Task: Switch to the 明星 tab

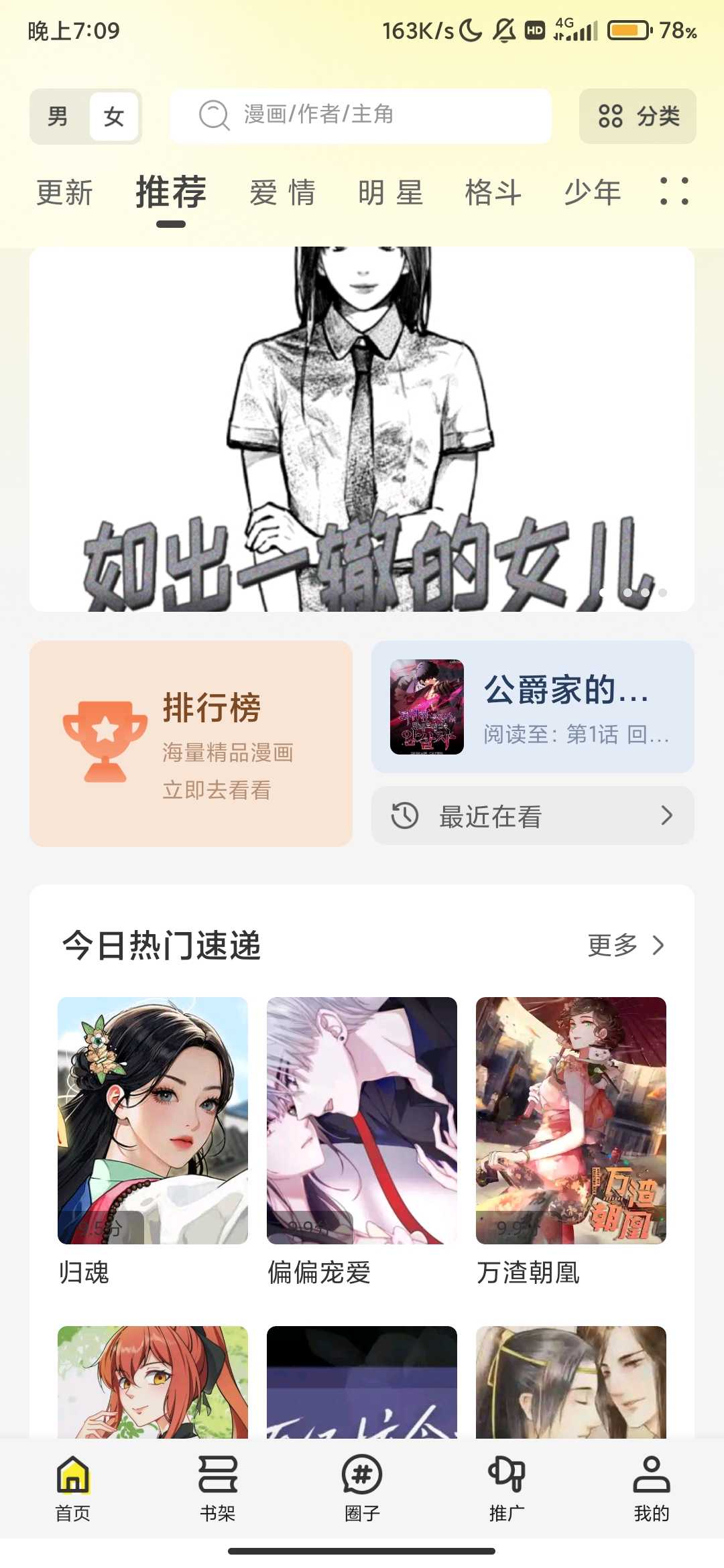Action: (391, 193)
